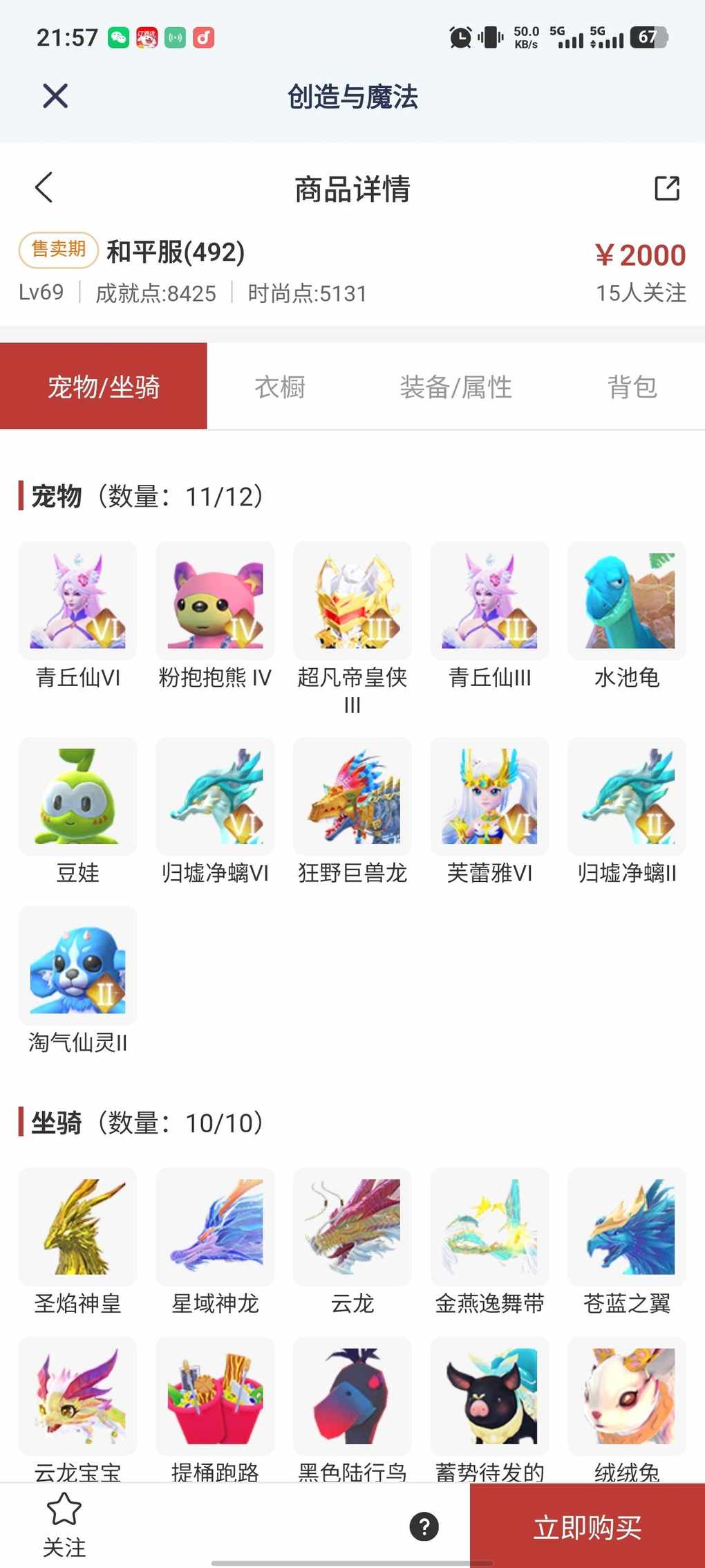Open the 星域神龙 mount

pos(215,1227)
